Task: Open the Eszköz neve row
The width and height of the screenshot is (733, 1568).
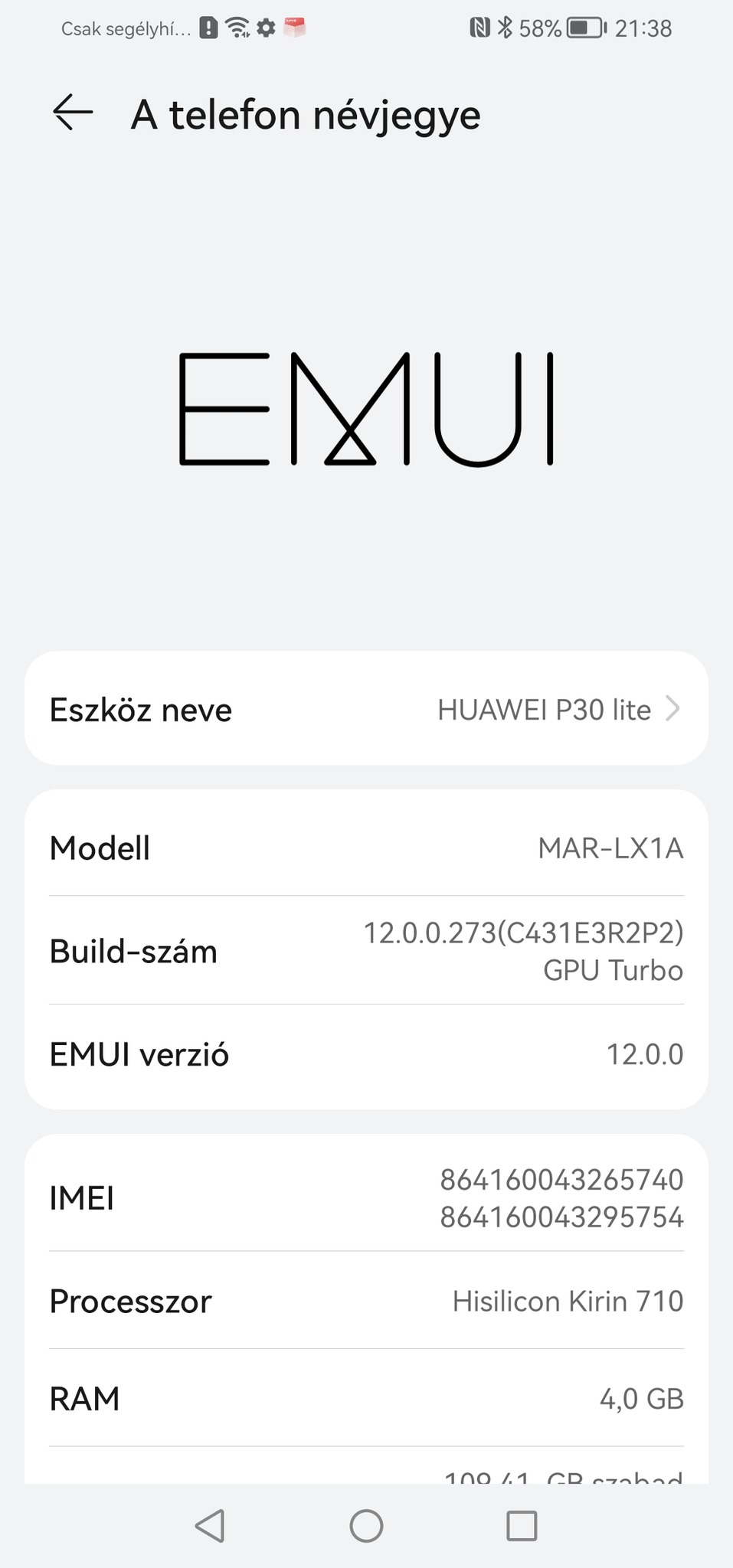Action: (x=366, y=709)
